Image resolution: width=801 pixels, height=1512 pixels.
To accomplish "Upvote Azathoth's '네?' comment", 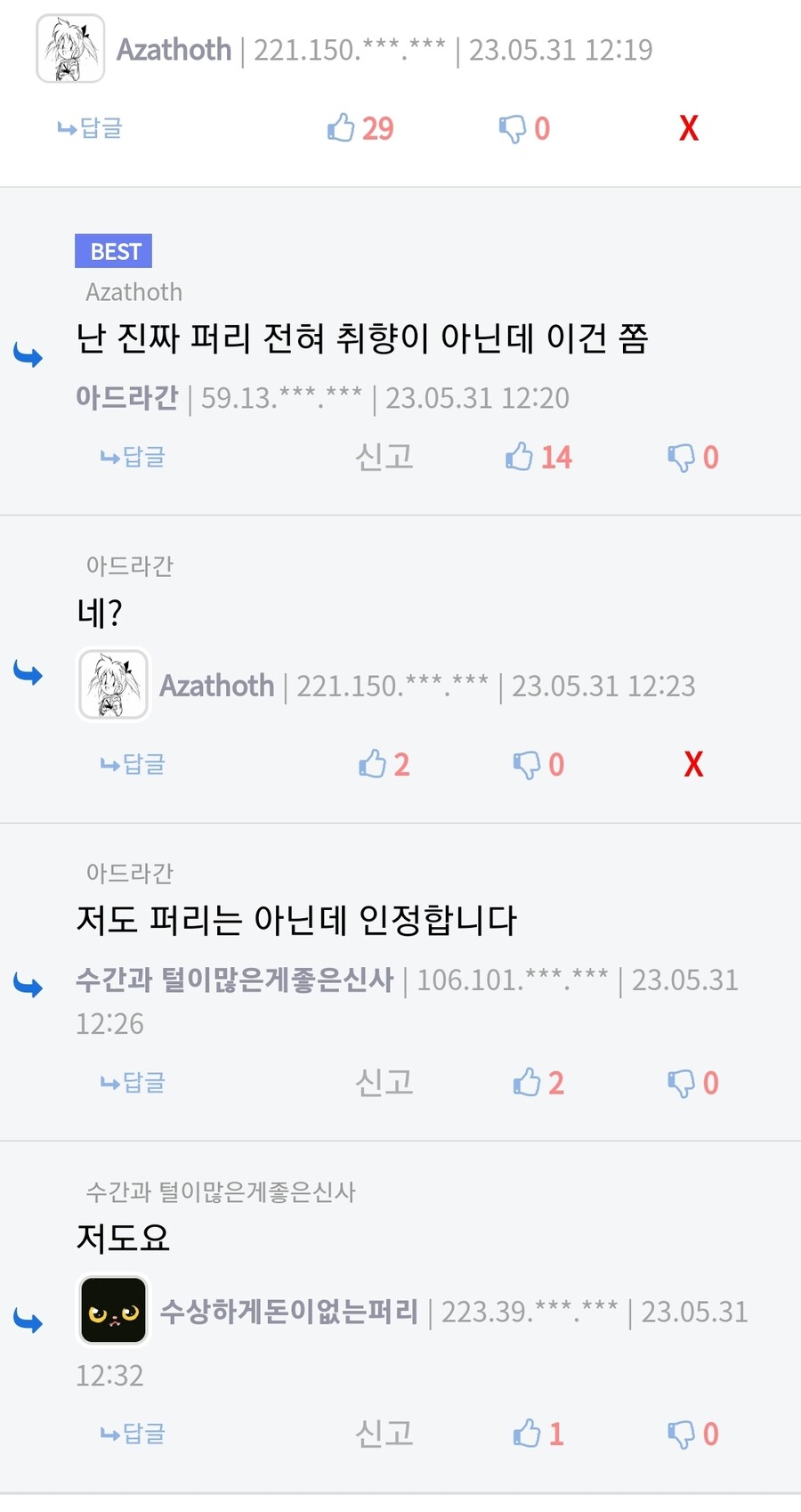I will point(384,764).
